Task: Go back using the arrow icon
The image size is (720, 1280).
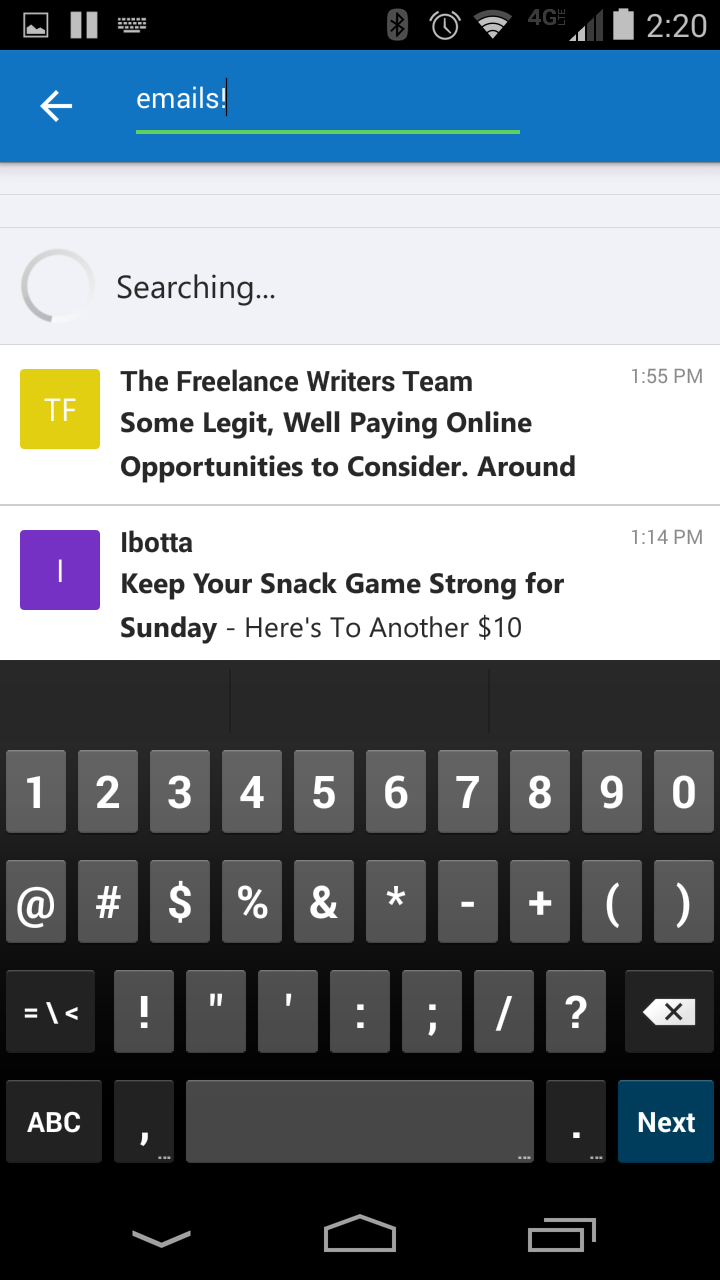Action: point(56,105)
